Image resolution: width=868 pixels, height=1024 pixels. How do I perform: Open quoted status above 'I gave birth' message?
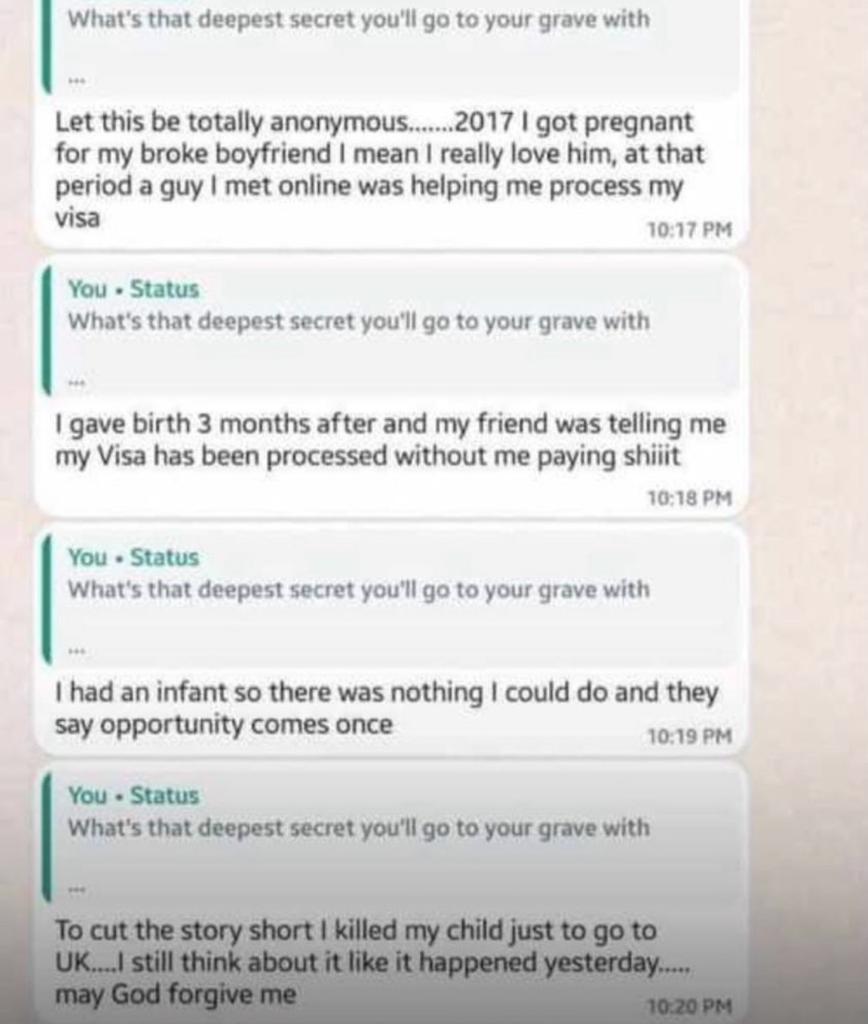[390, 329]
